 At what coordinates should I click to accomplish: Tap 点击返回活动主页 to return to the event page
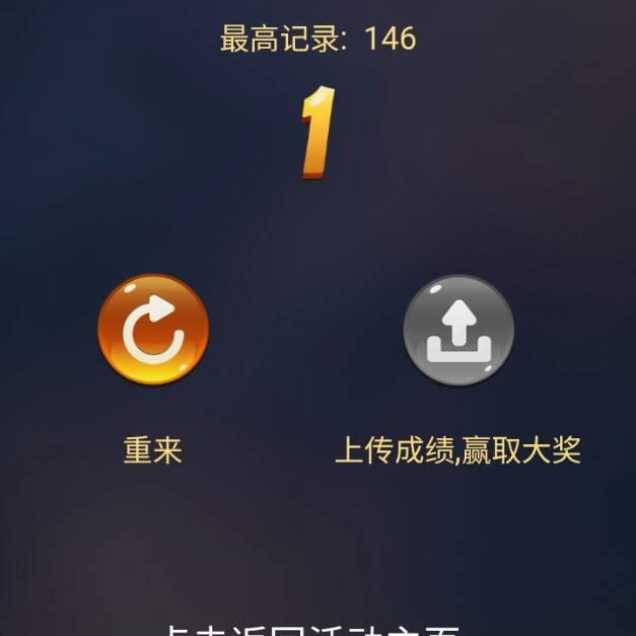[x=311, y=629]
